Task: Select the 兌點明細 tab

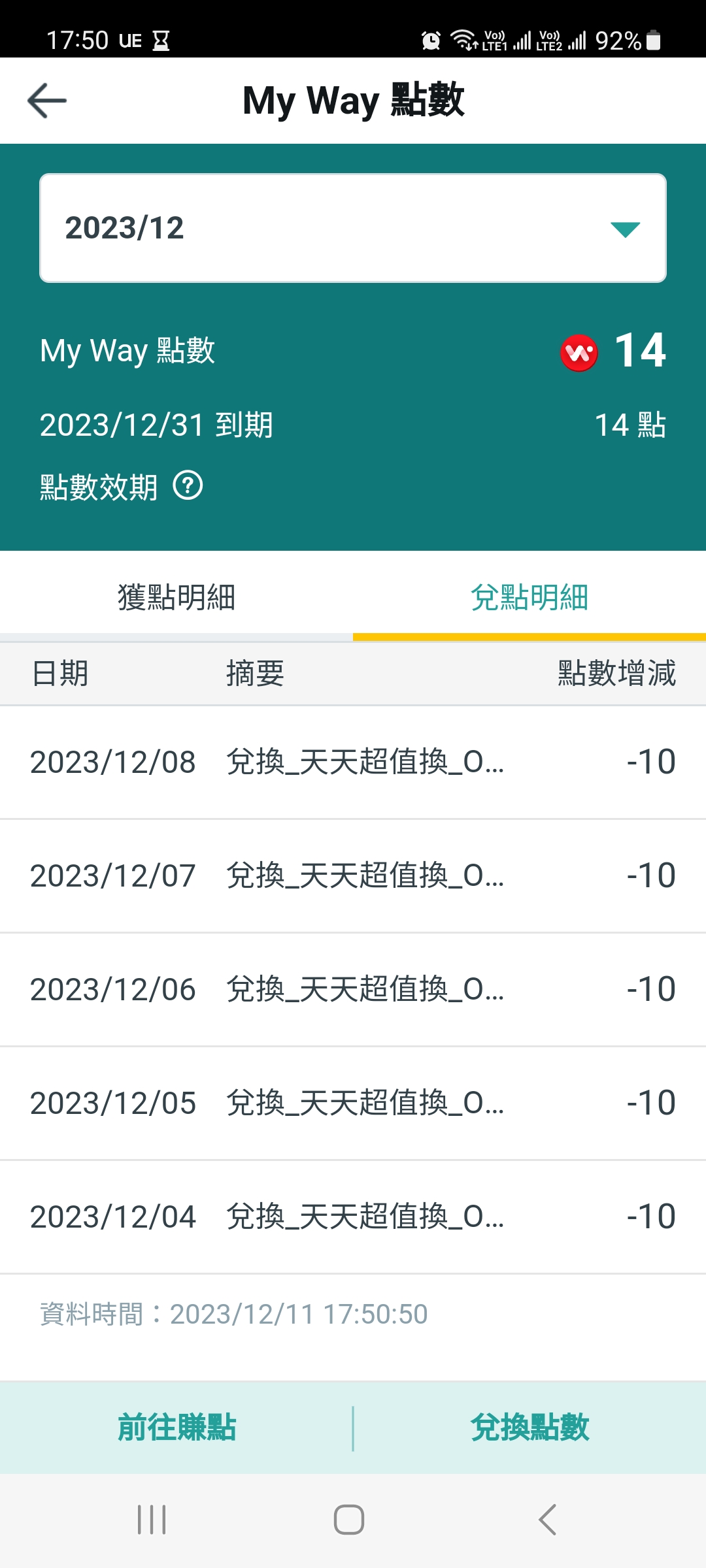Action: tap(529, 597)
